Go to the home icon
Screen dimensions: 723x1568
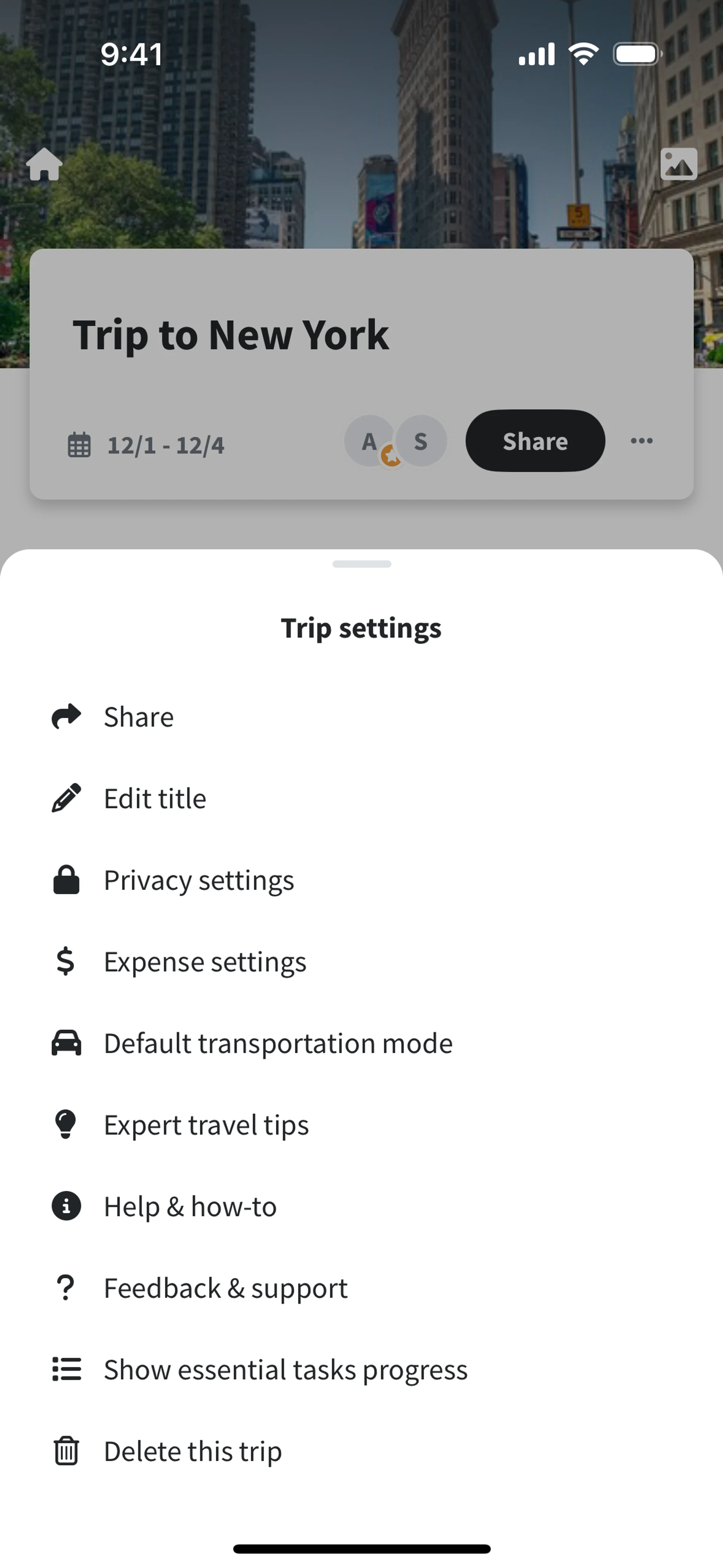[44, 164]
